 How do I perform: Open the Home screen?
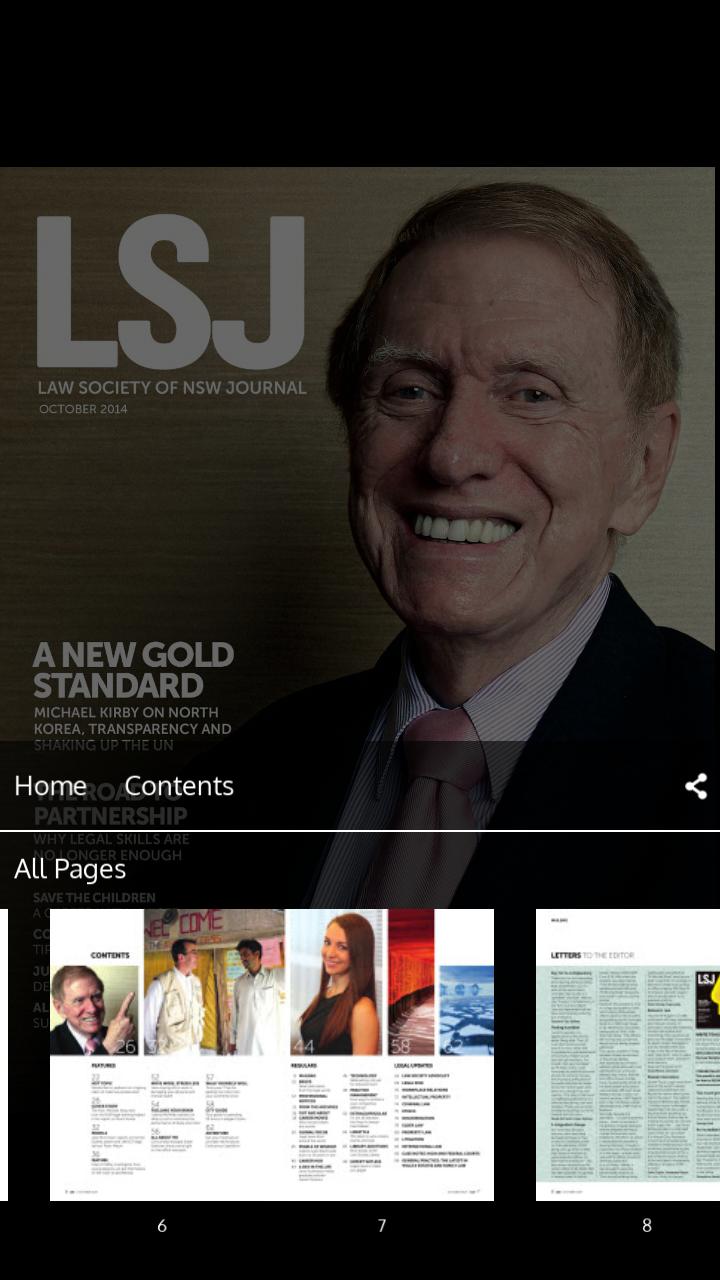click(49, 786)
